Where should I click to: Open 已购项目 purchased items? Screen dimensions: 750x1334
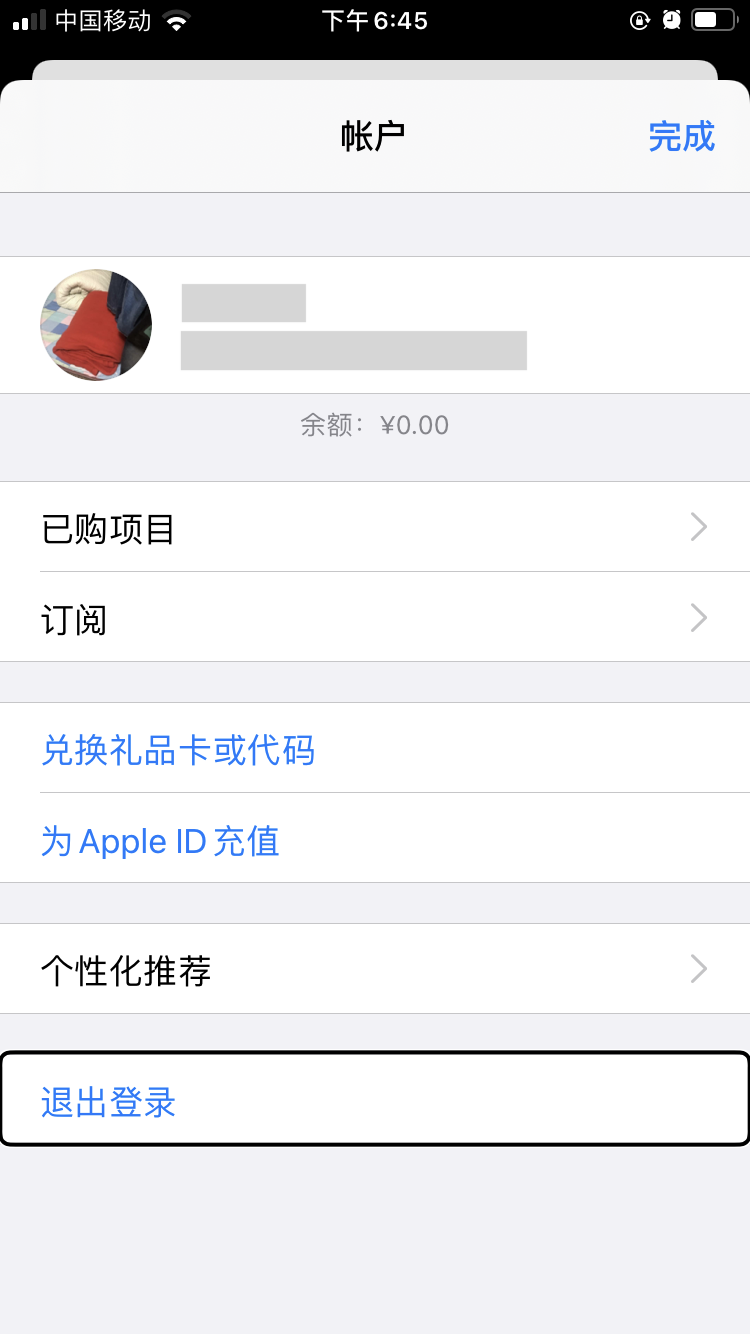(x=375, y=528)
